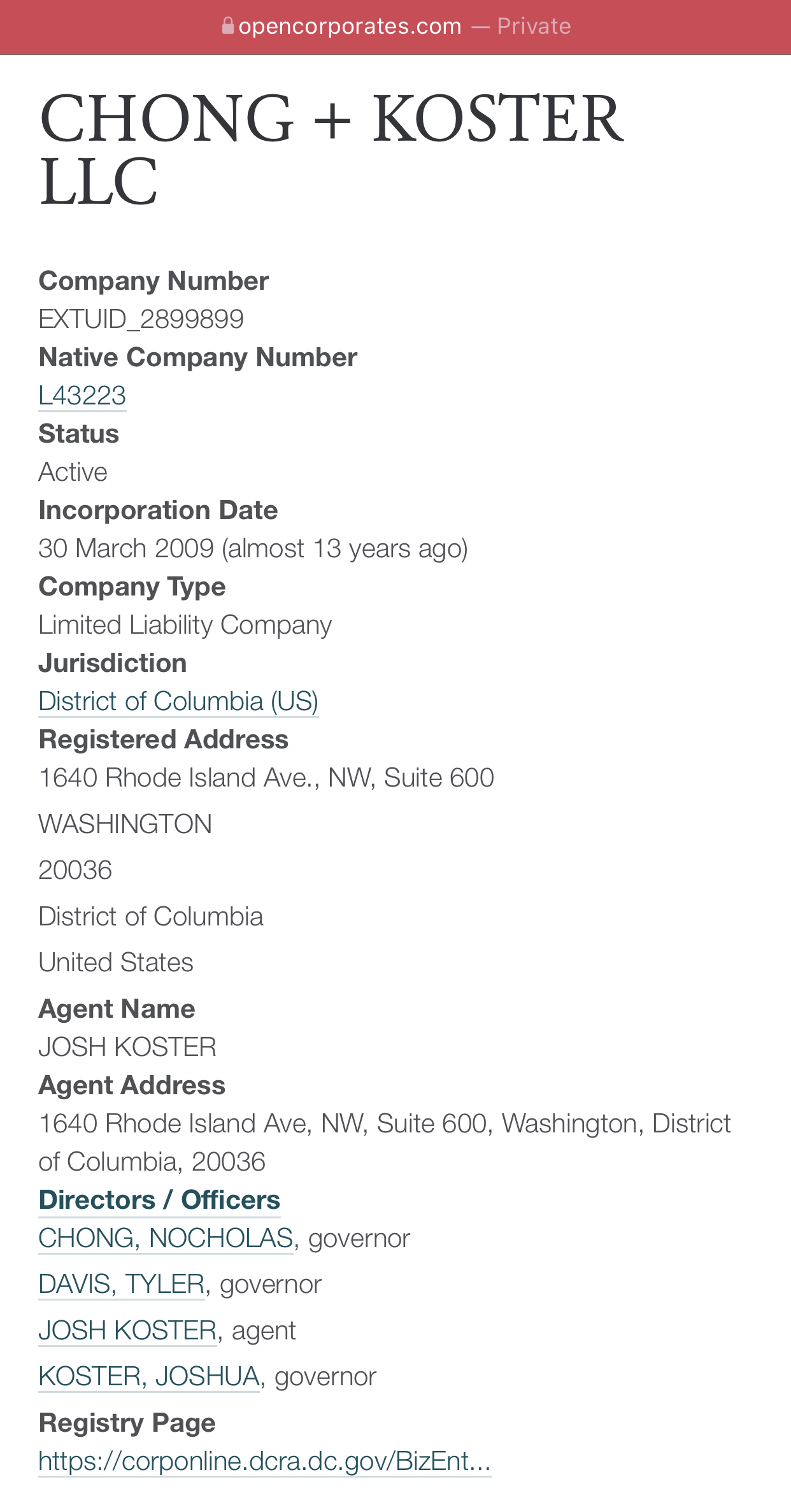Viewport: 791px width, 1512px height.
Task: Open District of Columbia (US) jurisdiction link
Action: pyautogui.click(x=178, y=701)
